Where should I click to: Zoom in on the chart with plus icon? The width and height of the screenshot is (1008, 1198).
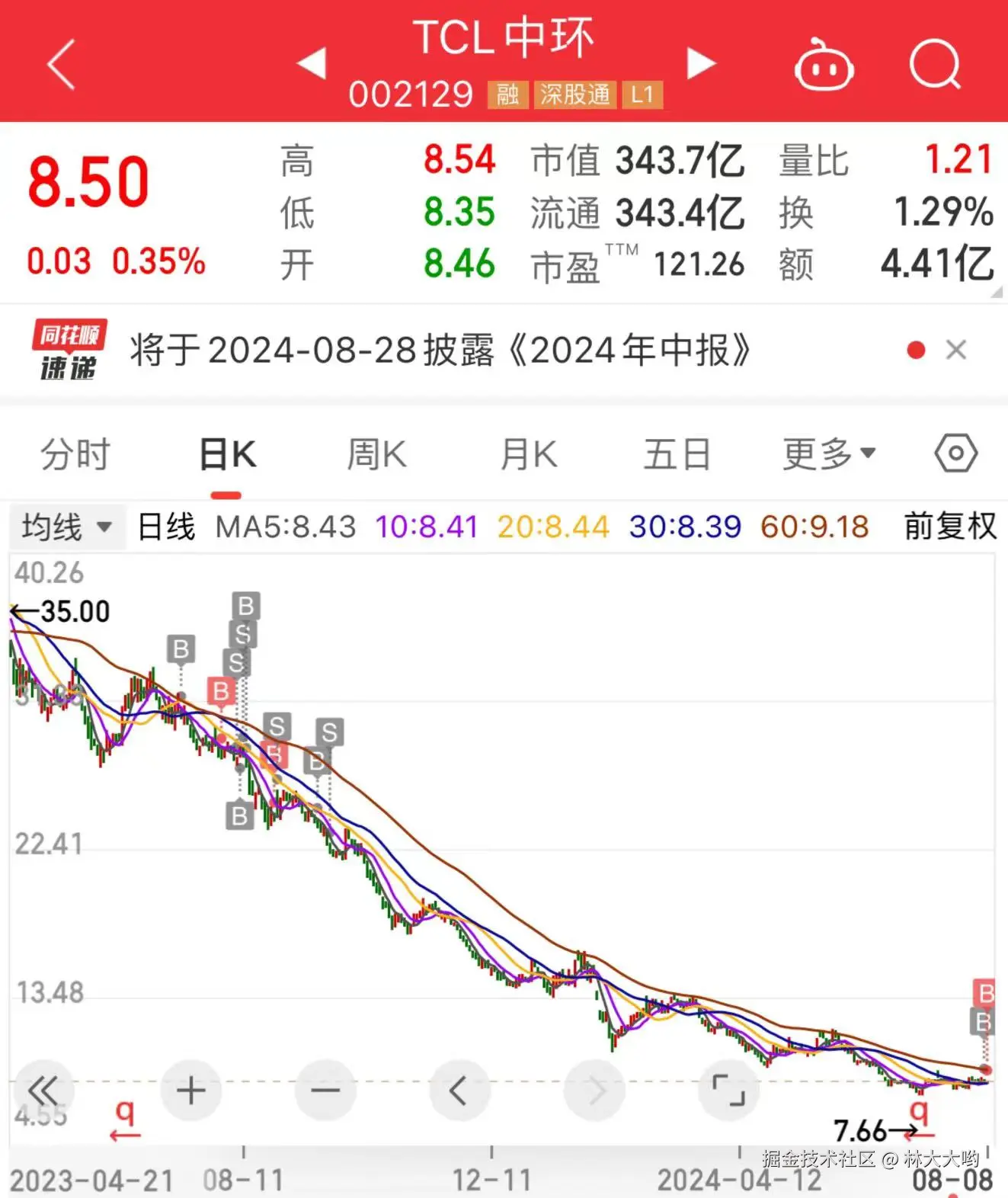190,1090
